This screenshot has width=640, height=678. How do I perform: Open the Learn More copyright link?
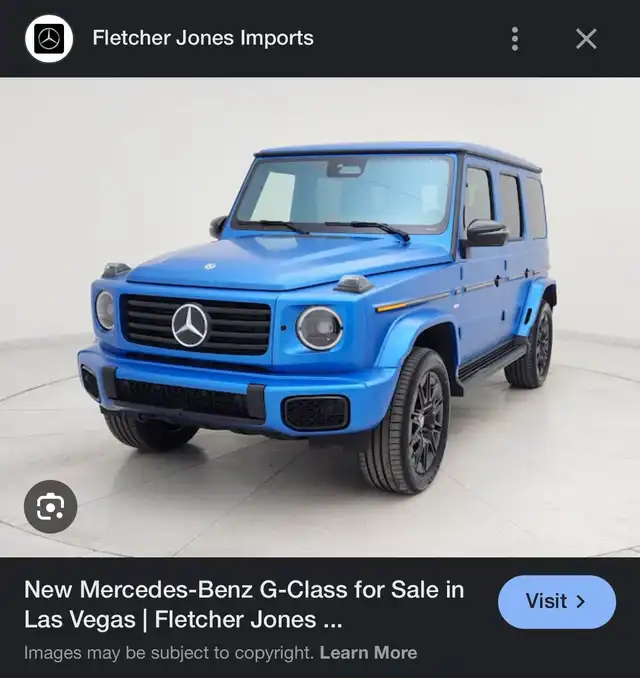coord(368,653)
